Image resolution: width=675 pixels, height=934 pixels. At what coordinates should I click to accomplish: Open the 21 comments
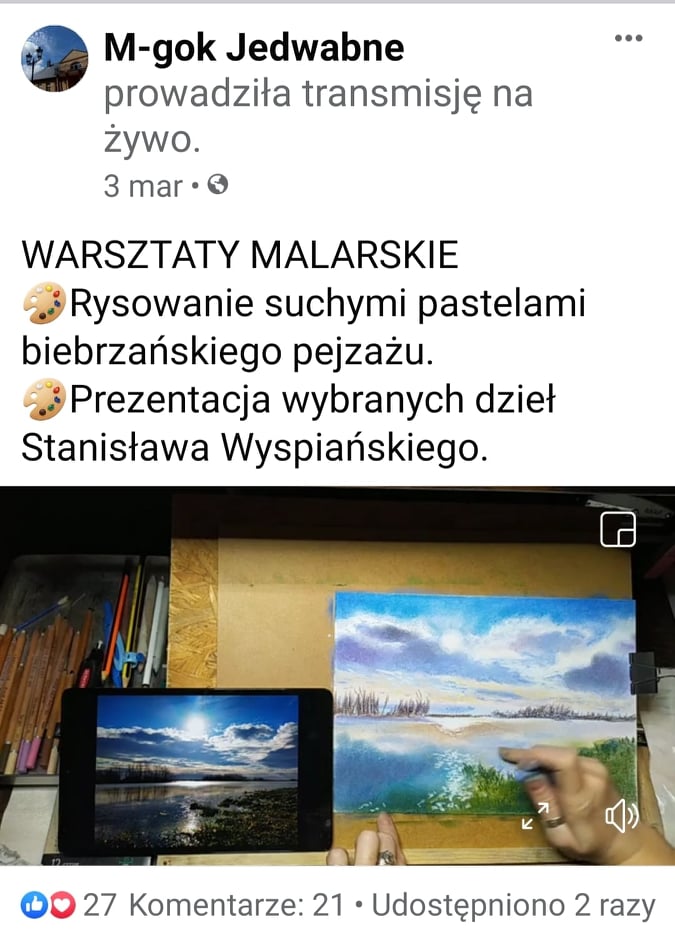coord(237,906)
